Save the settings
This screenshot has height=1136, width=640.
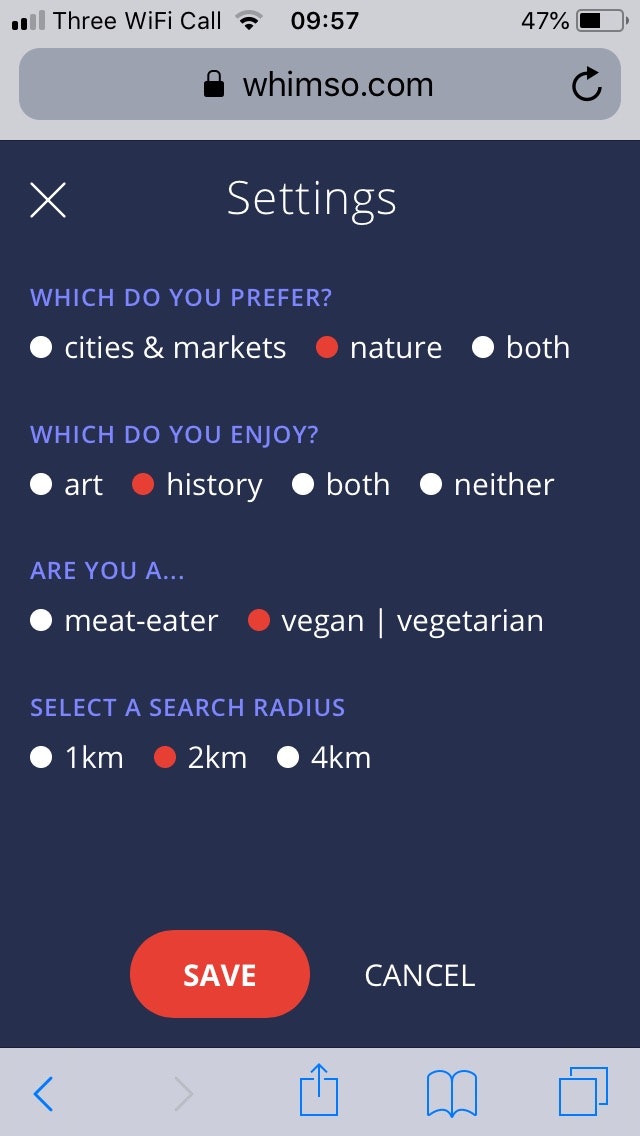click(x=220, y=975)
